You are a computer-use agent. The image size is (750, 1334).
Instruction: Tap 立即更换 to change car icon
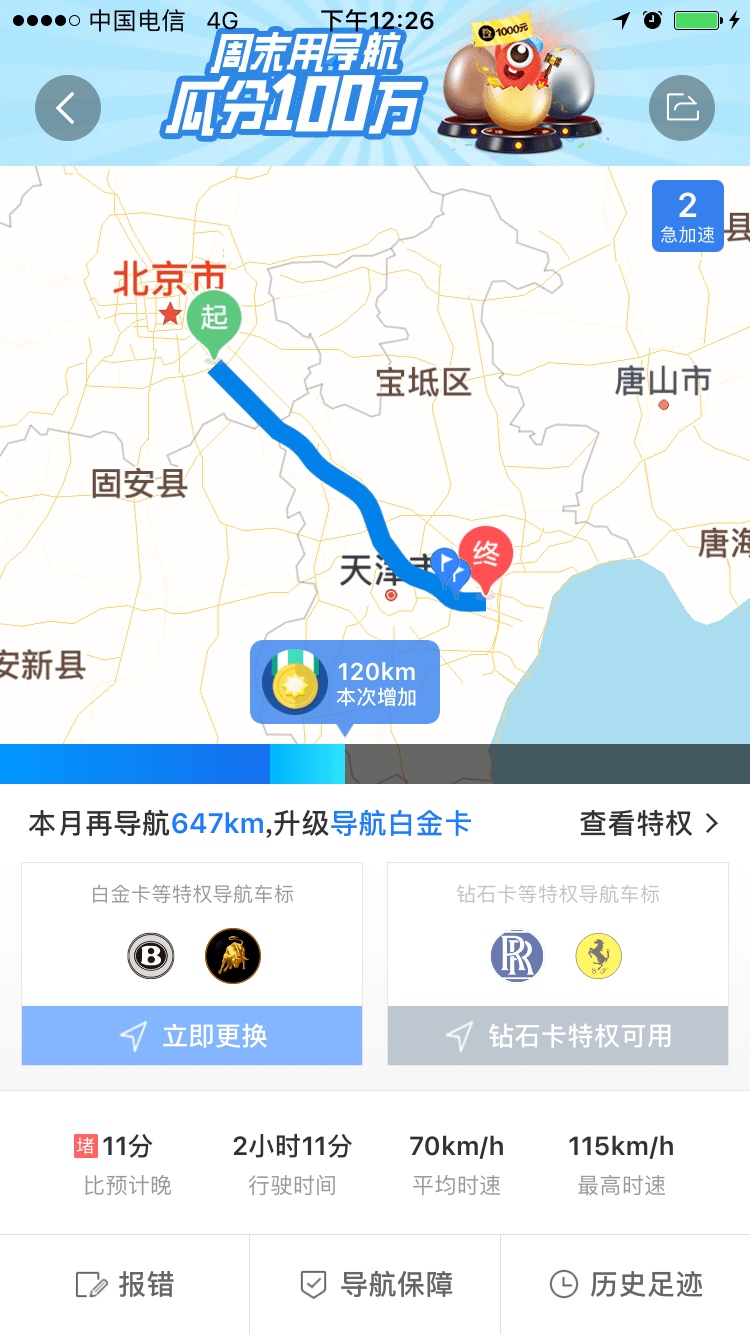tap(192, 1035)
